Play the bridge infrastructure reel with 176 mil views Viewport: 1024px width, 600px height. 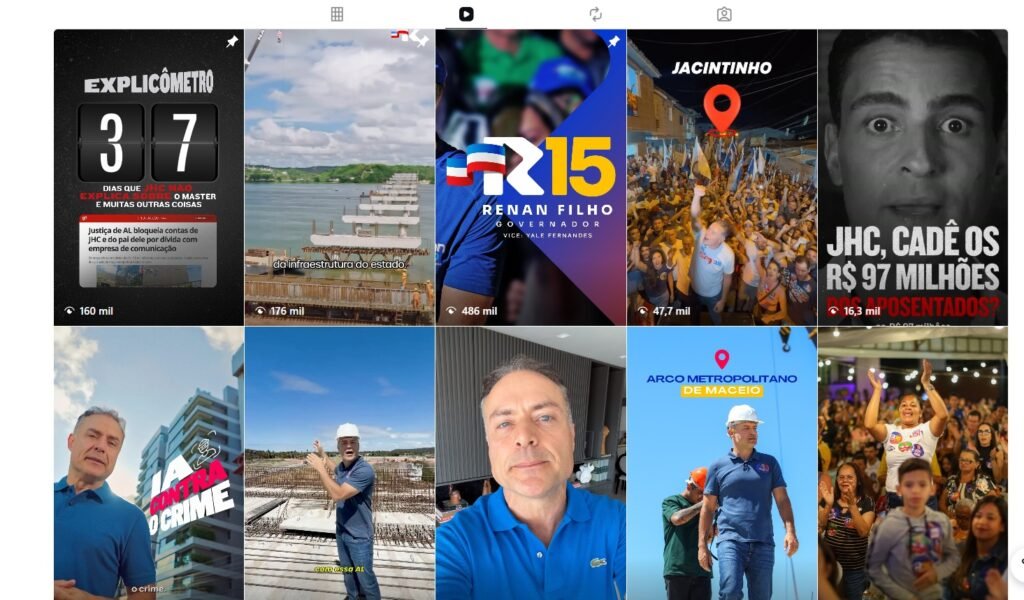[x=340, y=177]
